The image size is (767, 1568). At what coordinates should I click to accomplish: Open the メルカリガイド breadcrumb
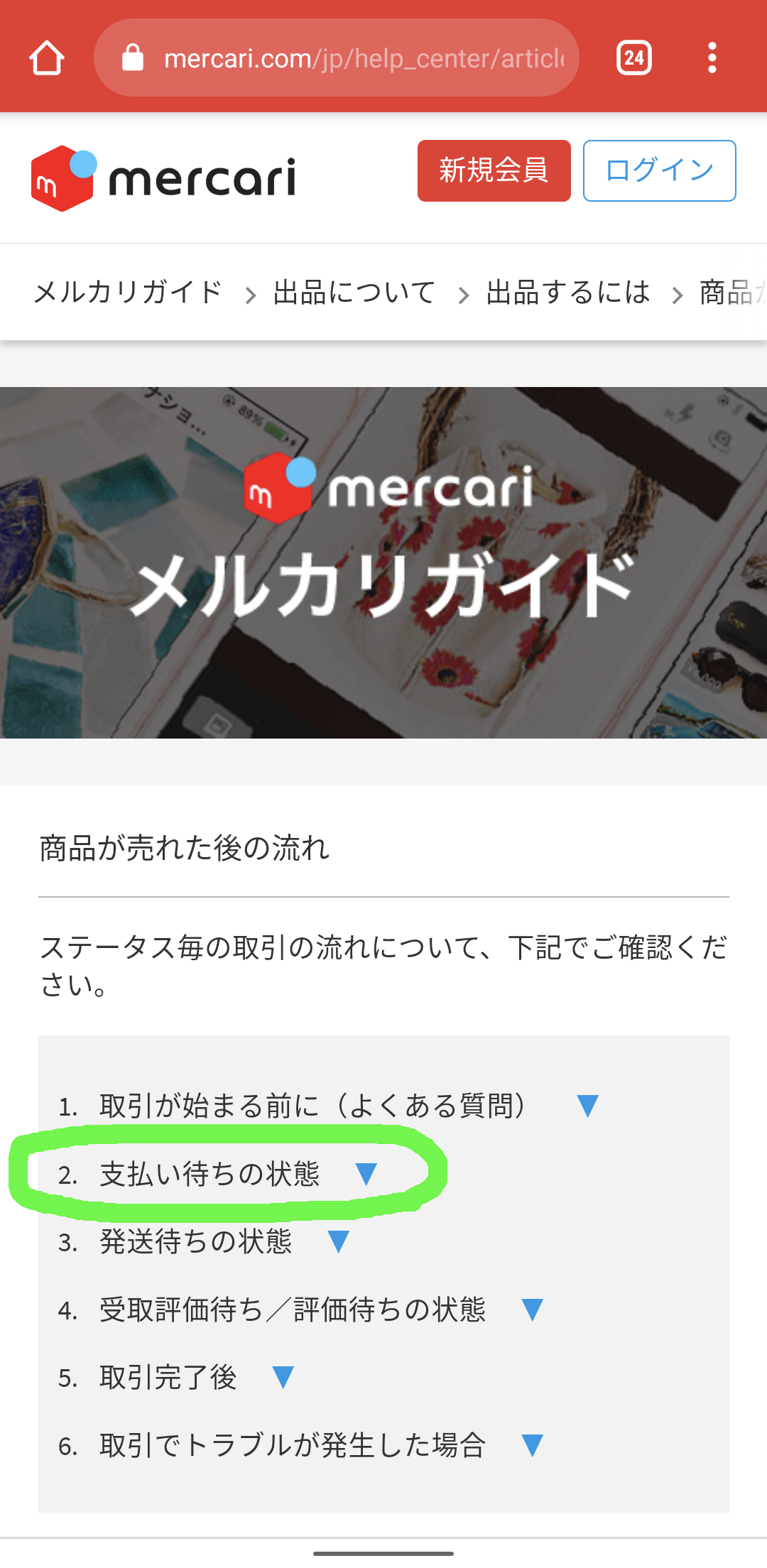point(129,292)
